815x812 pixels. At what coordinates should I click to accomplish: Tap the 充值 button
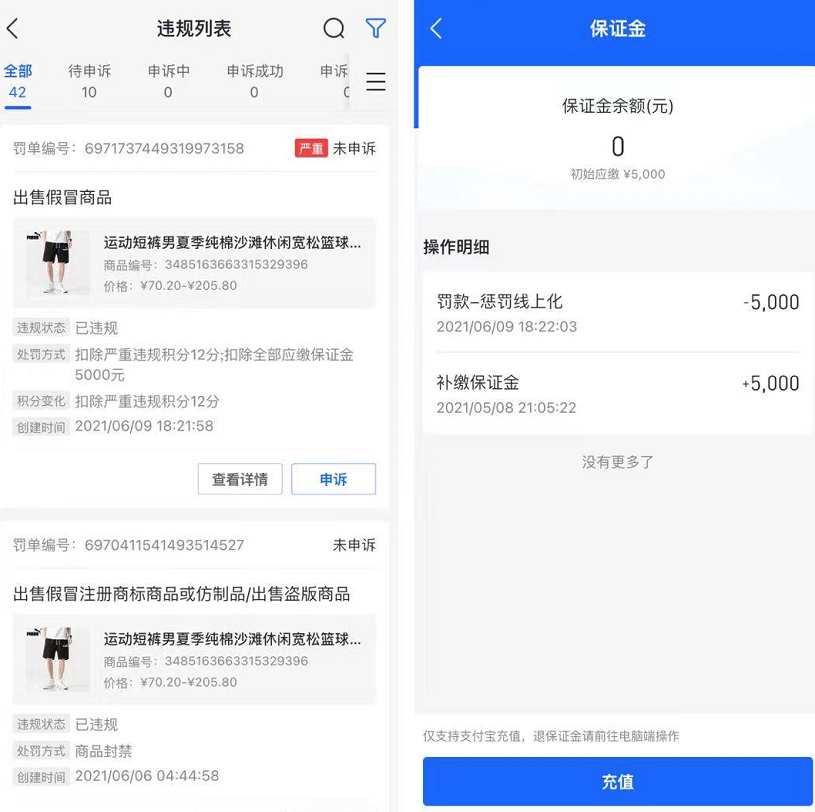point(617,781)
